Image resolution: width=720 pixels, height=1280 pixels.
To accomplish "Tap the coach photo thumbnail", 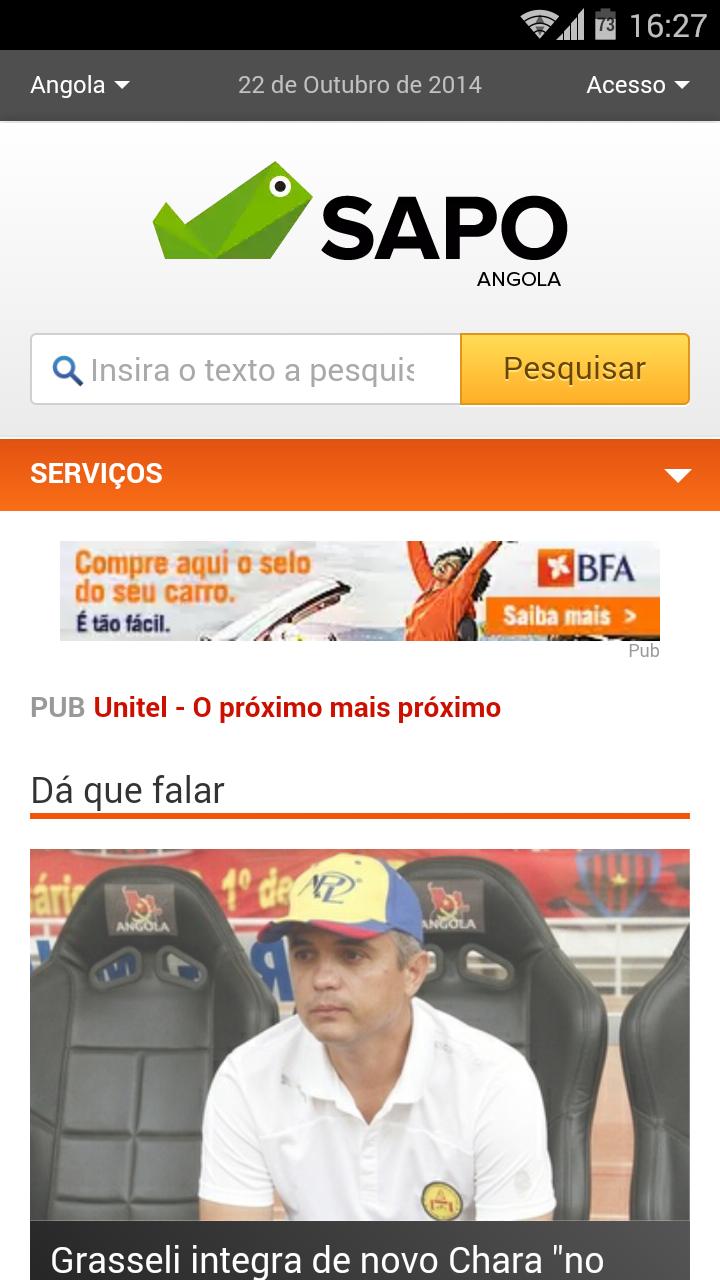I will click(x=360, y=1030).
